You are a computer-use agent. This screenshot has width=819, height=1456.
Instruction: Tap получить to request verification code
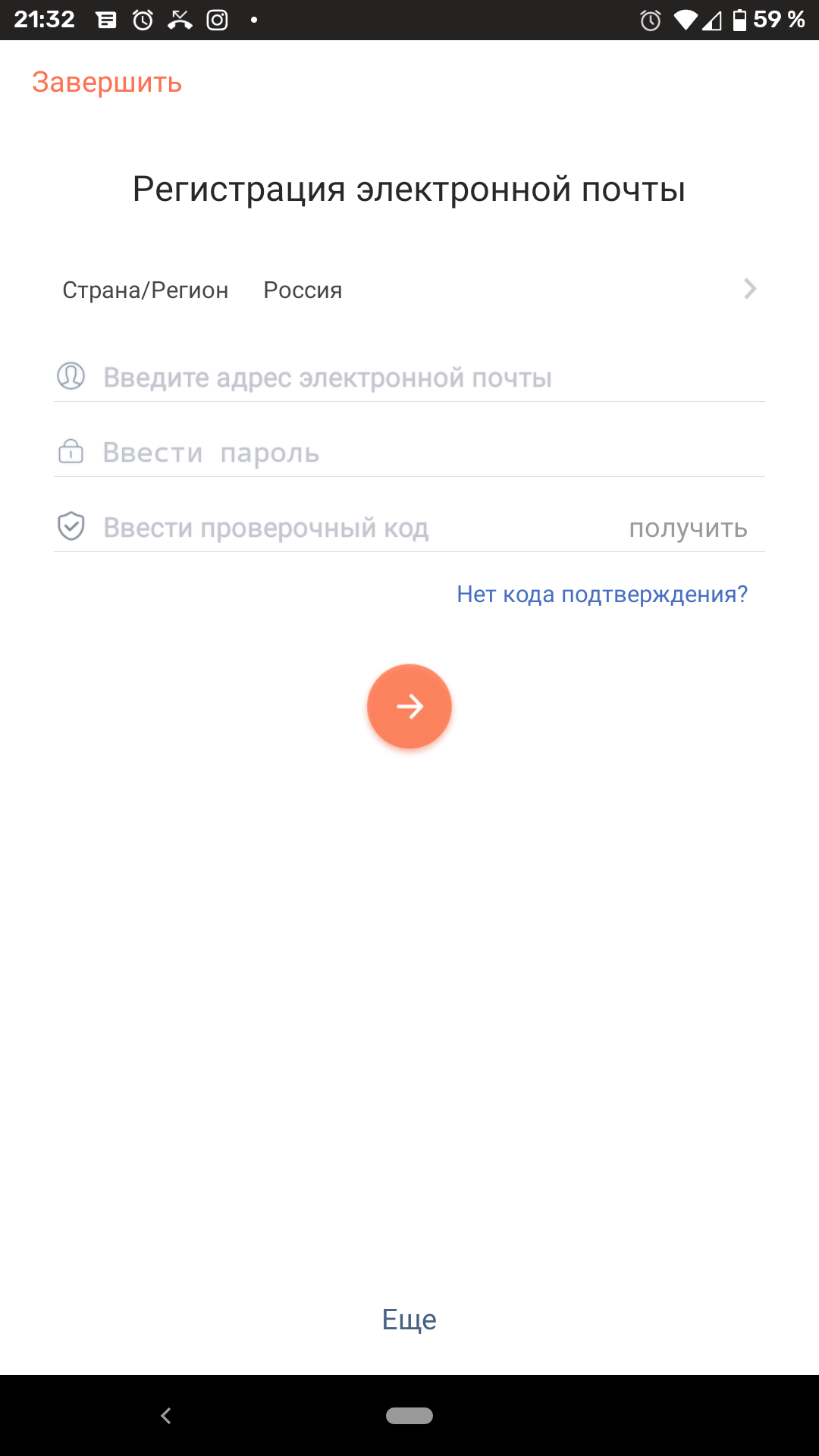pos(688,528)
